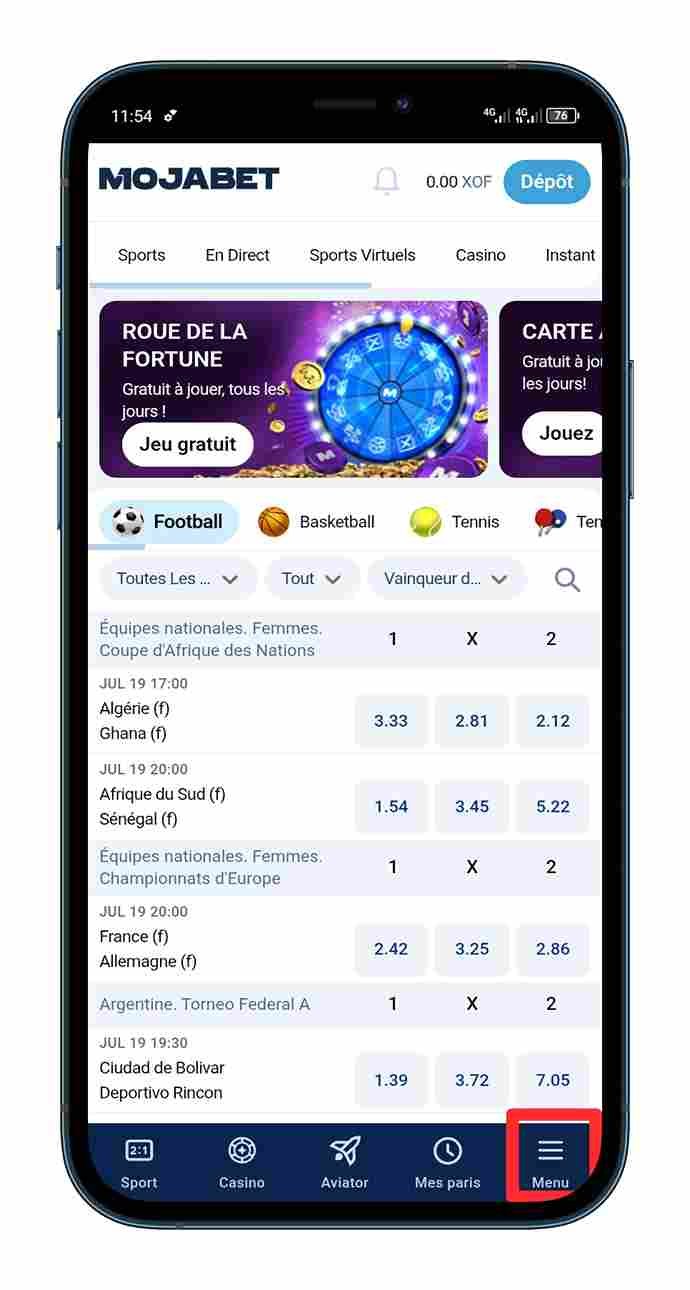Expand the Toutes Les dropdown filter
690x1290 pixels.
[x=177, y=579]
